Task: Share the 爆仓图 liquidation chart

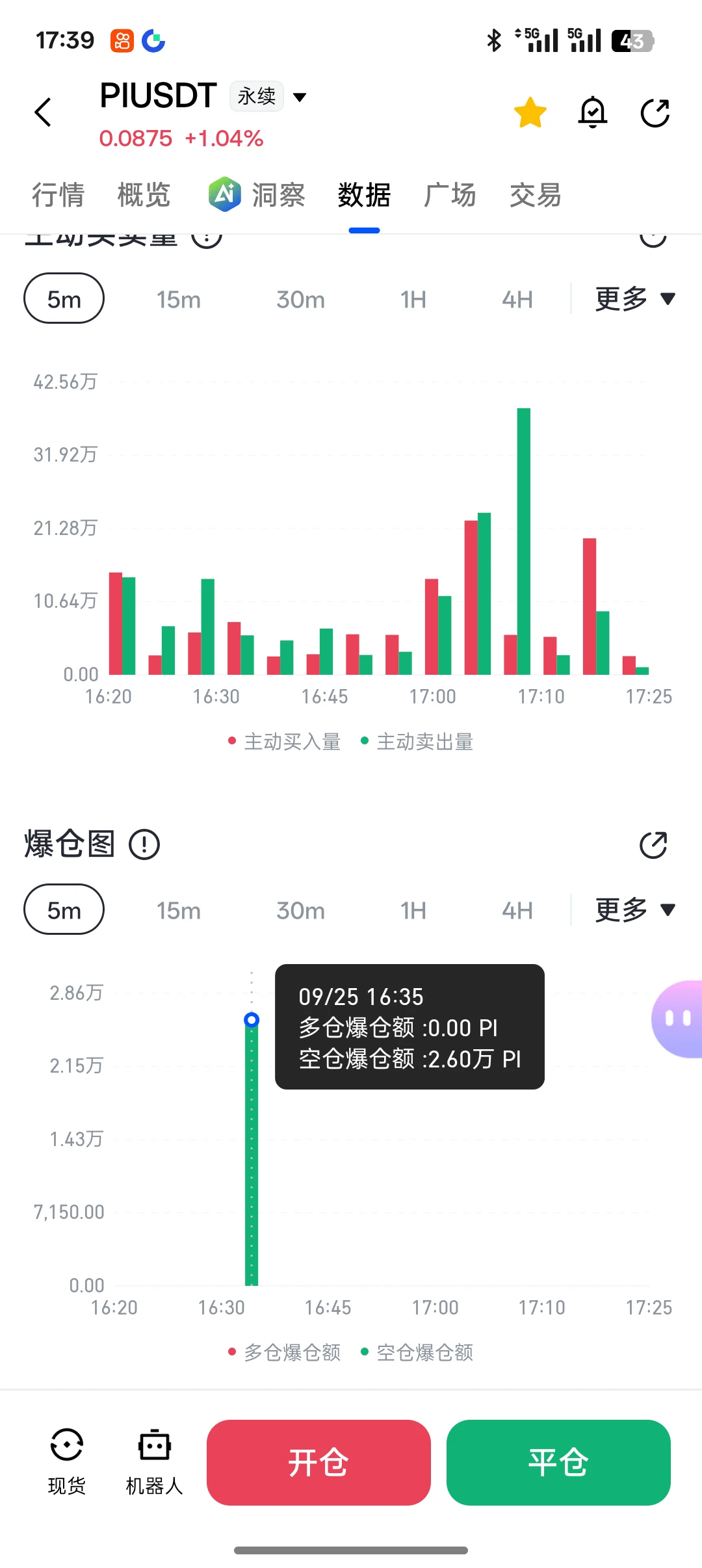Action: pyautogui.click(x=653, y=845)
